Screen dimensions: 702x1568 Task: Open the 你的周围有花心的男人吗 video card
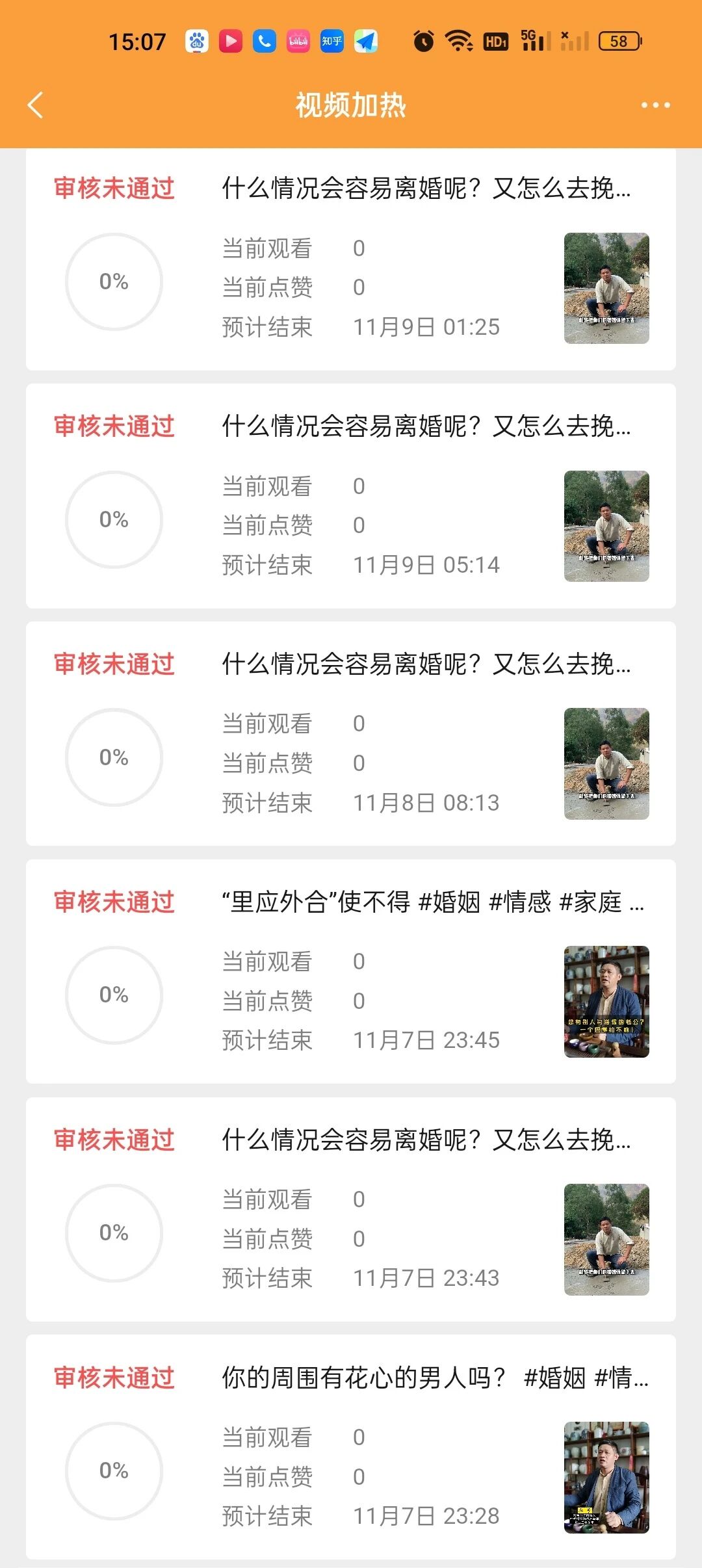(351, 1448)
